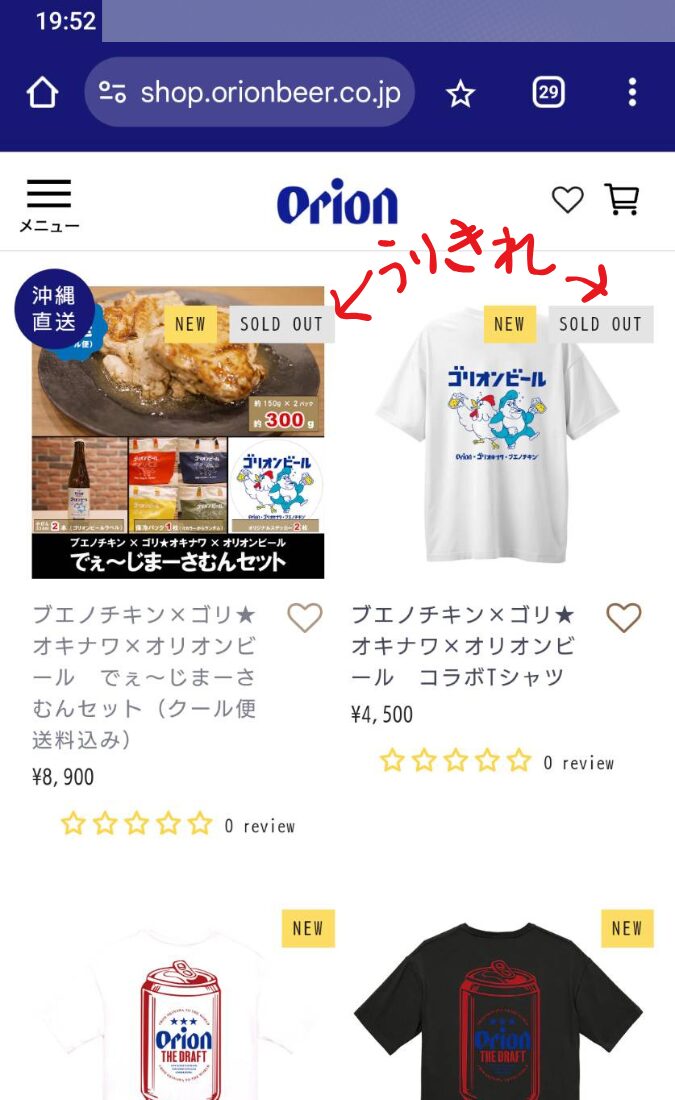This screenshot has height=1100, width=675.
Task: Tap the Orion logo to go home
Action: (x=337, y=204)
